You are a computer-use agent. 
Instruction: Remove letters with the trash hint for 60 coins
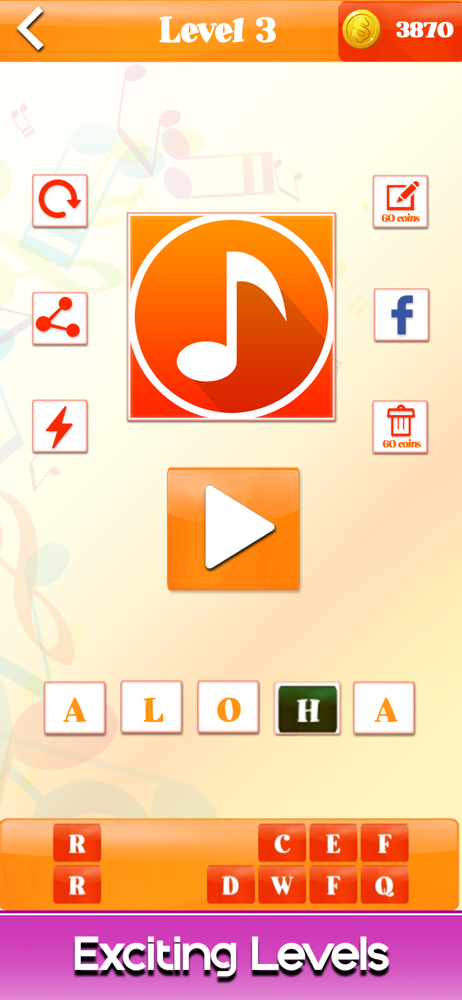400,427
